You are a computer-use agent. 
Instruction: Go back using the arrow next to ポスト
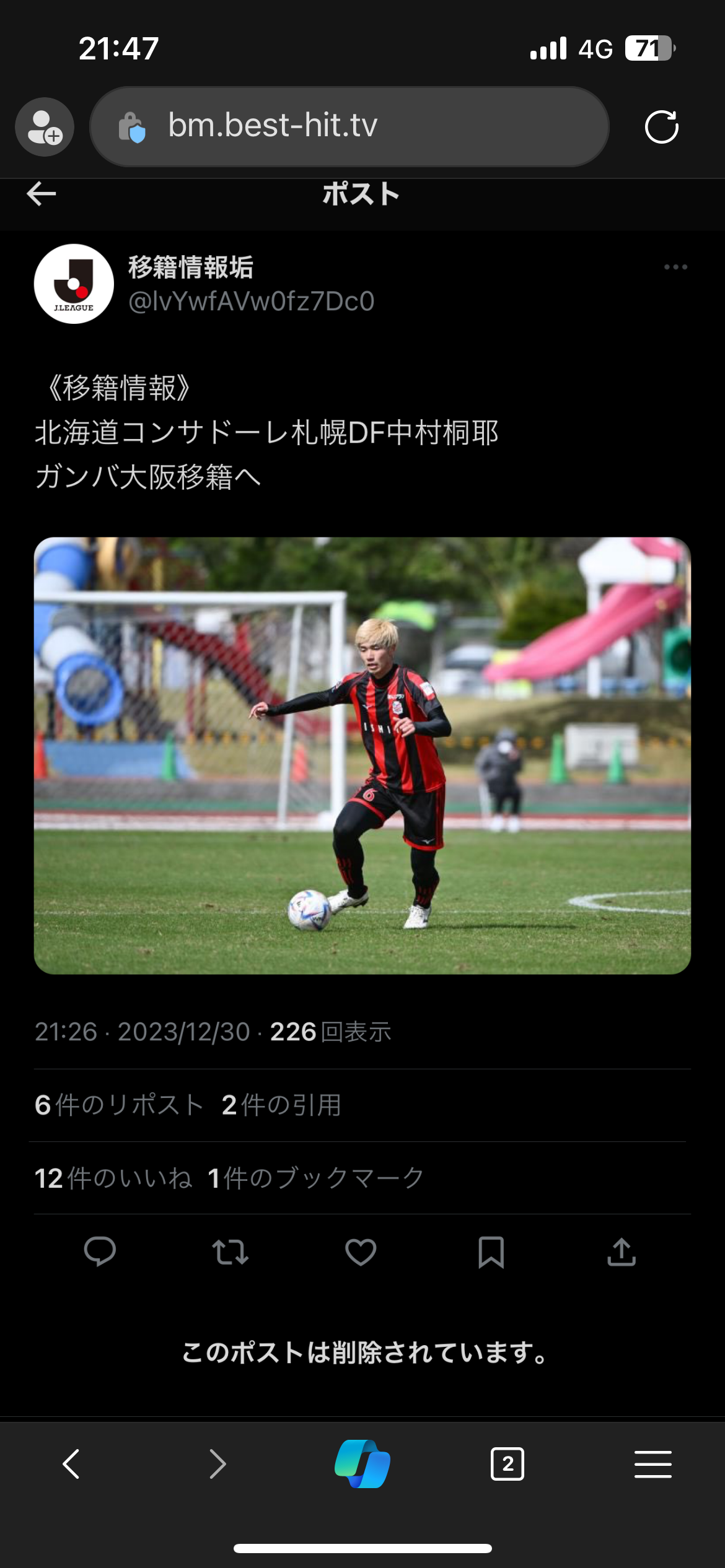pyautogui.click(x=42, y=194)
